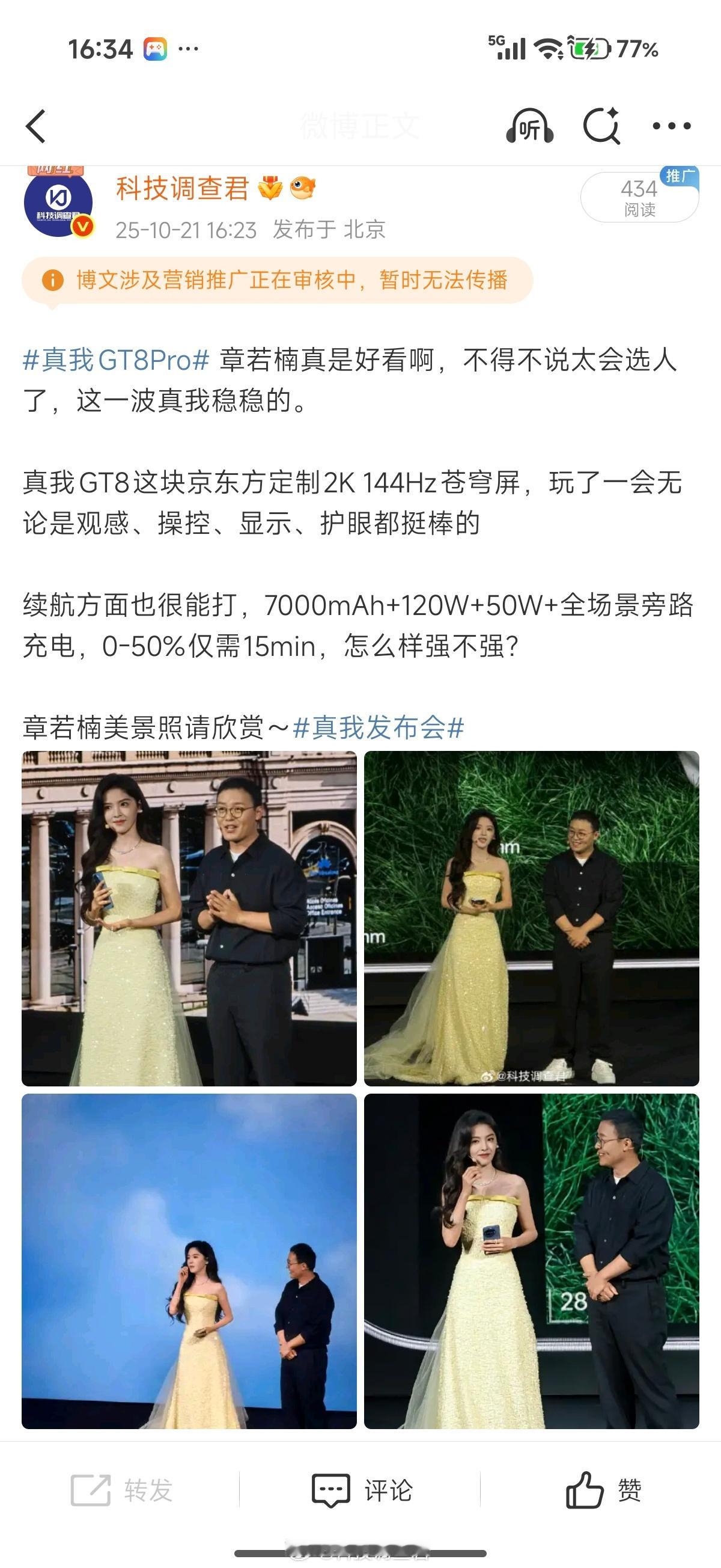Go back from the Weibo post
Image resolution: width=721 pixels, height=1568 pixels.
pos(36,126)
